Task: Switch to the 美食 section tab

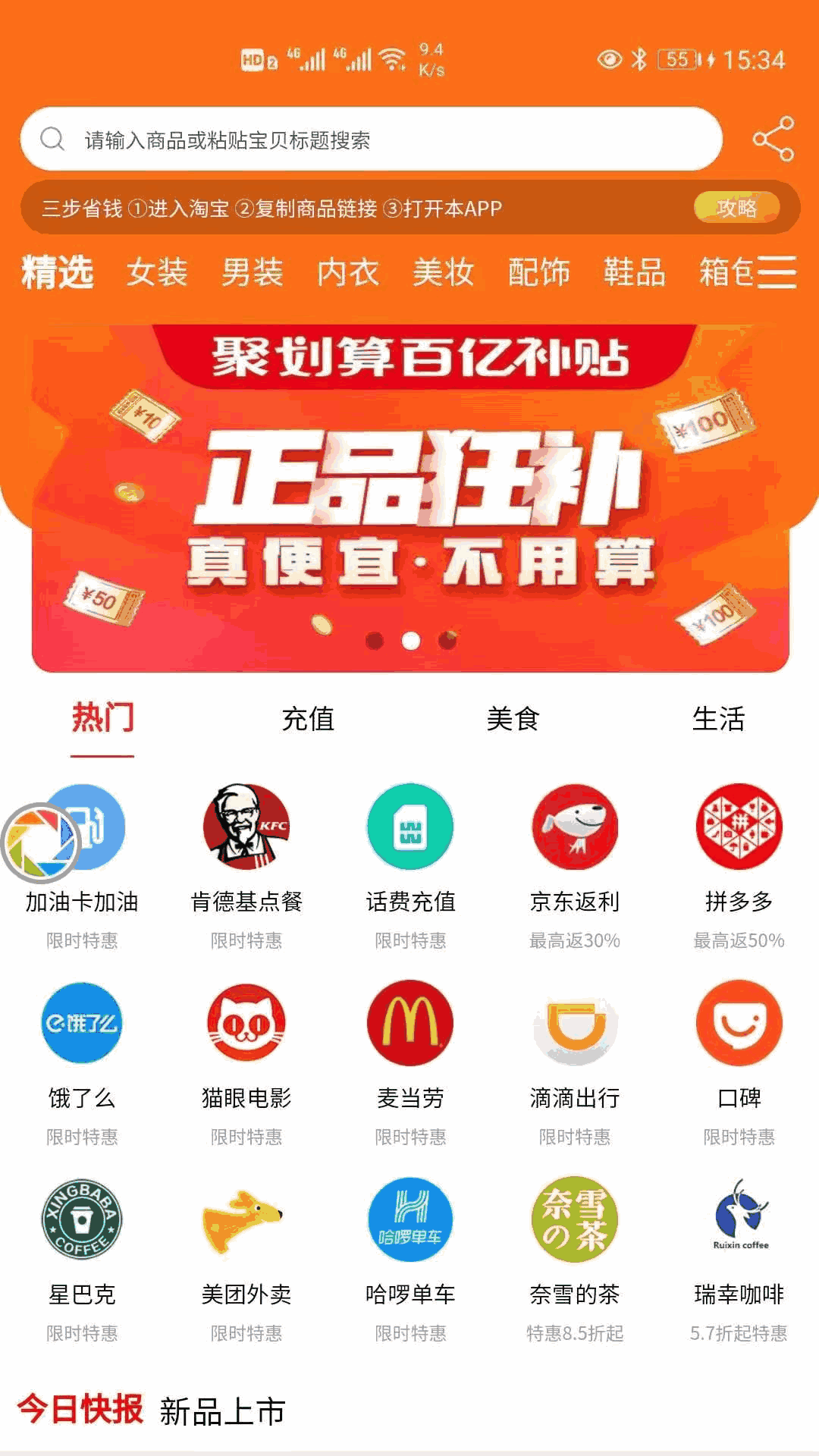Action: point(513,718)
